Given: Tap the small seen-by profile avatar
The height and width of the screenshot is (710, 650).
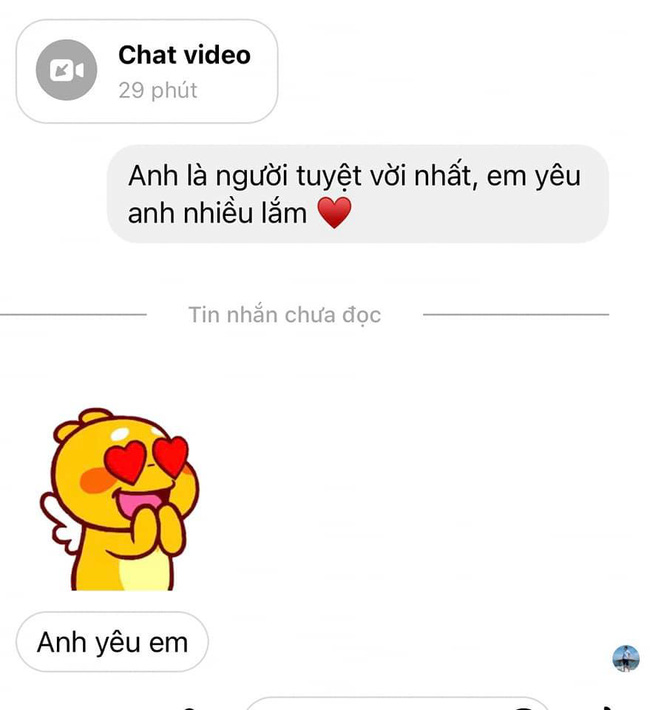Looking at the screenshot, I should [x=625, y=658].
